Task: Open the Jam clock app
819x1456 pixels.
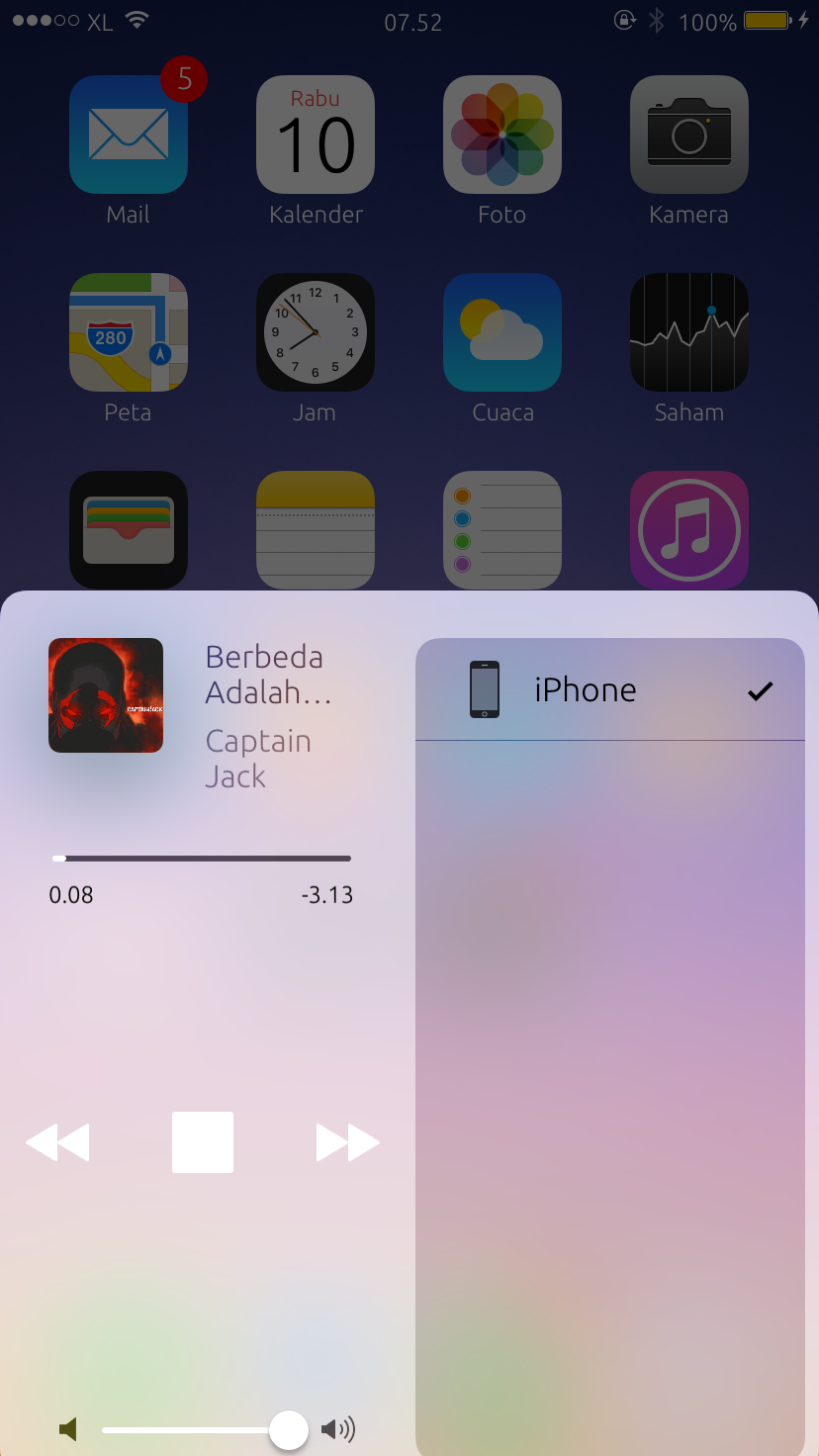Action: (x=316, y=332)
